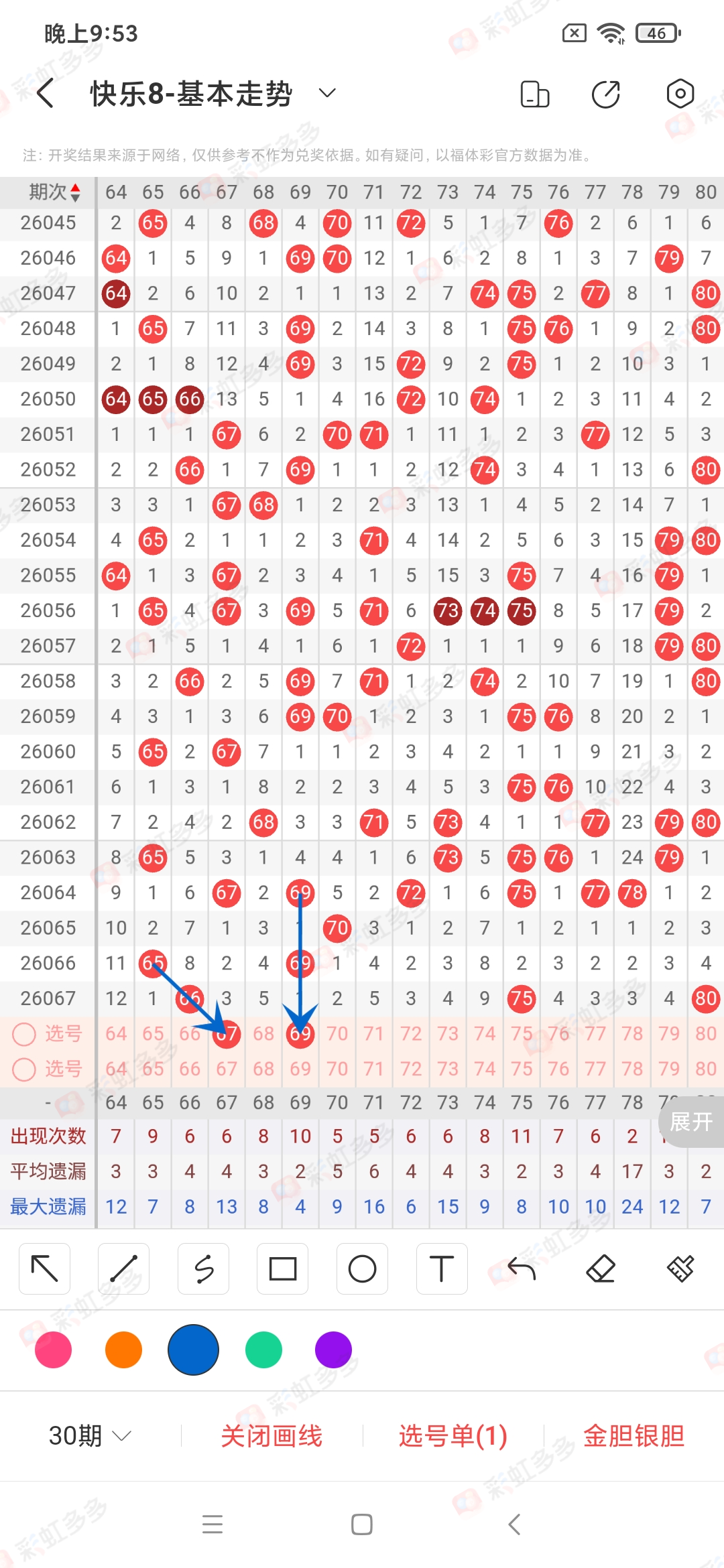Screen dimensions: 724x1568
Task: Choose the straight line drawing tool
Action: point(124,1268)
